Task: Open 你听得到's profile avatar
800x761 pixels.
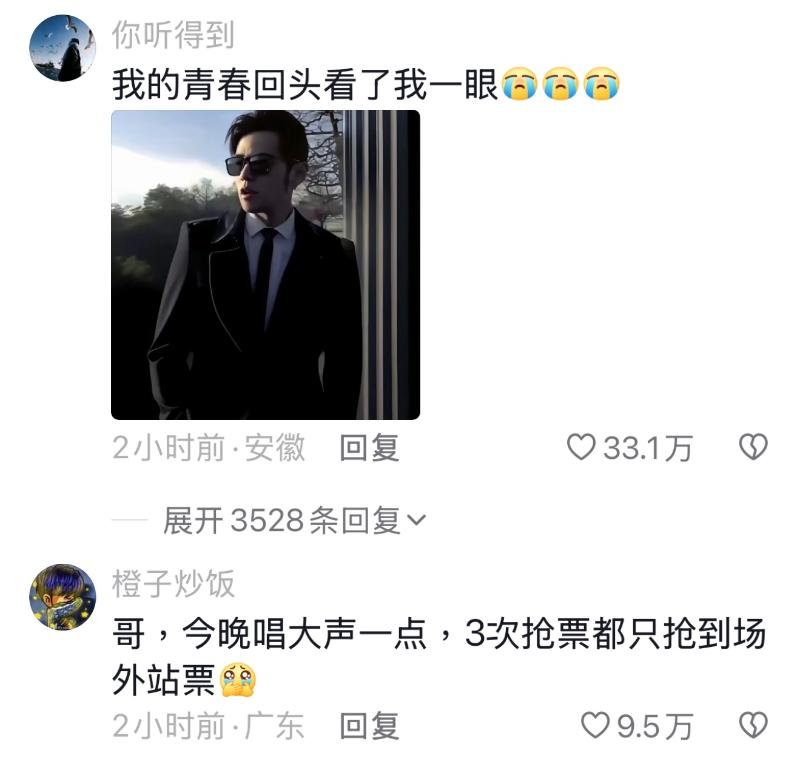Action: (x=63, y=48)
